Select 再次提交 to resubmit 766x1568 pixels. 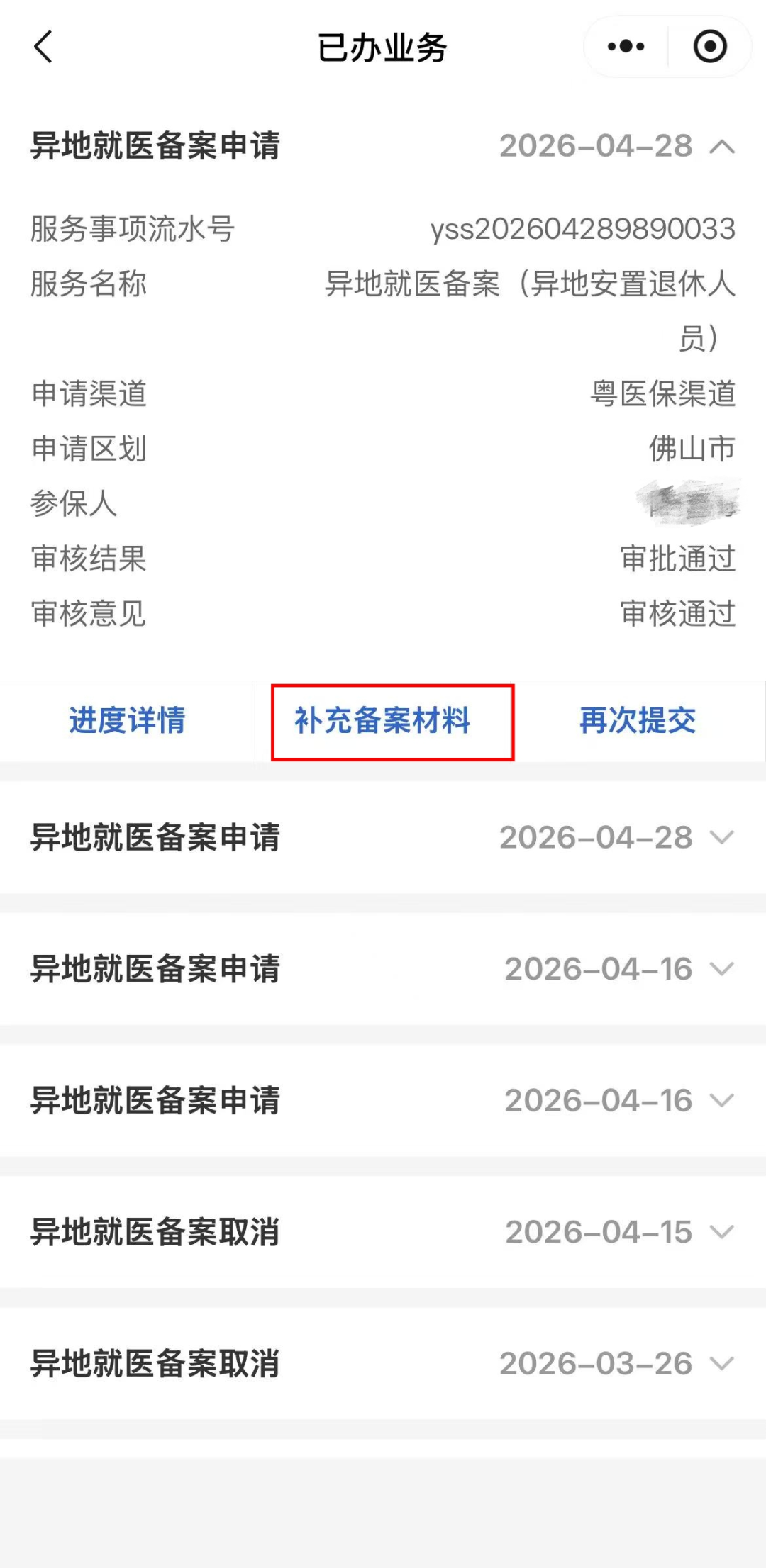click(638, 721)
